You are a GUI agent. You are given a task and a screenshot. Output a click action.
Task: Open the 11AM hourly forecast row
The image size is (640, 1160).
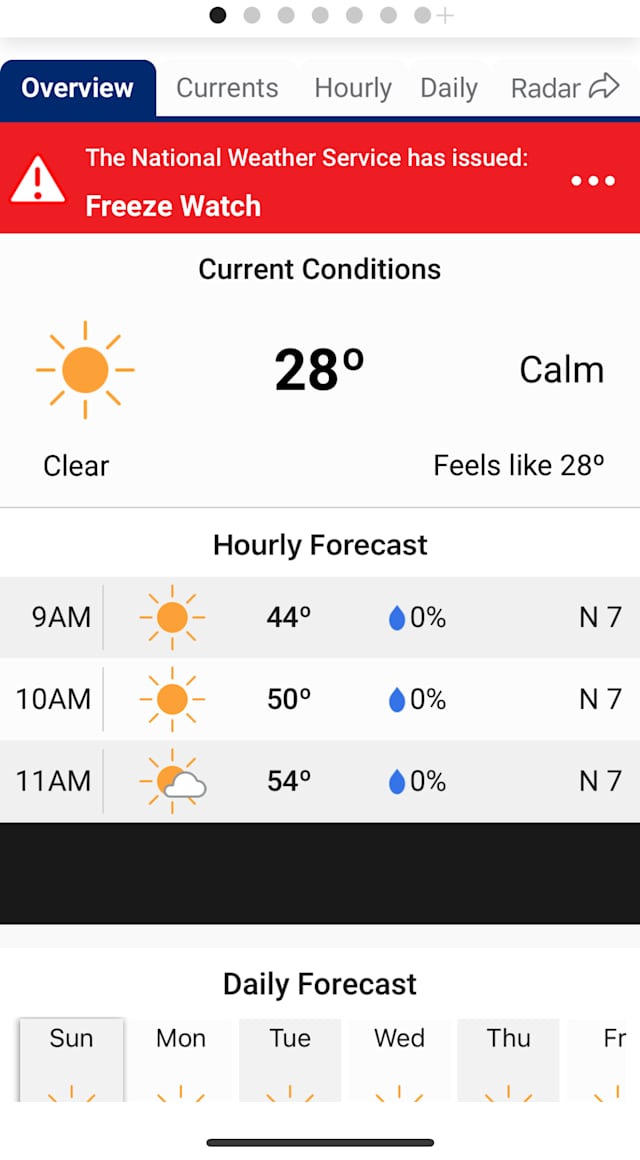point(320,781)
